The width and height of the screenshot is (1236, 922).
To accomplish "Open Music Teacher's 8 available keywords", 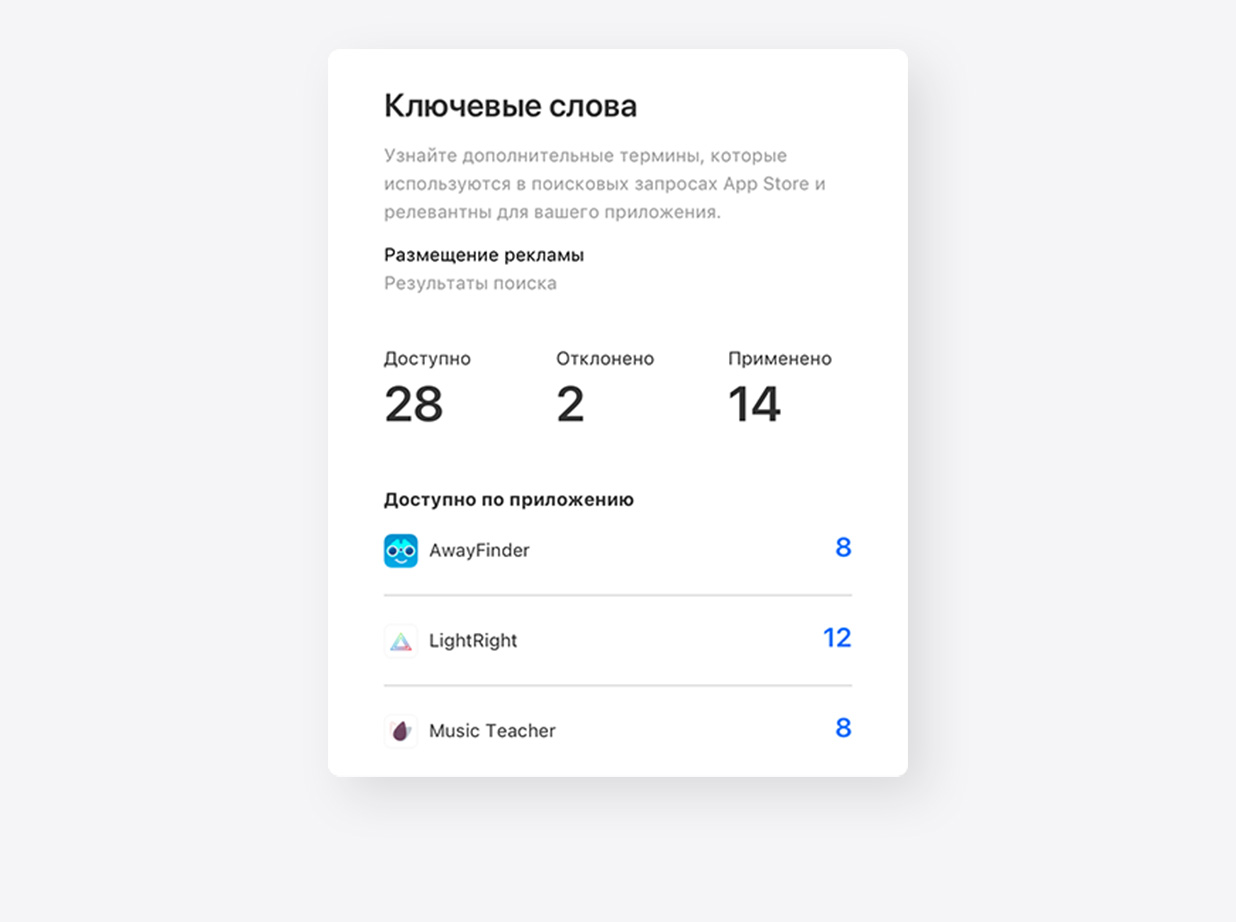I will 842,728.
